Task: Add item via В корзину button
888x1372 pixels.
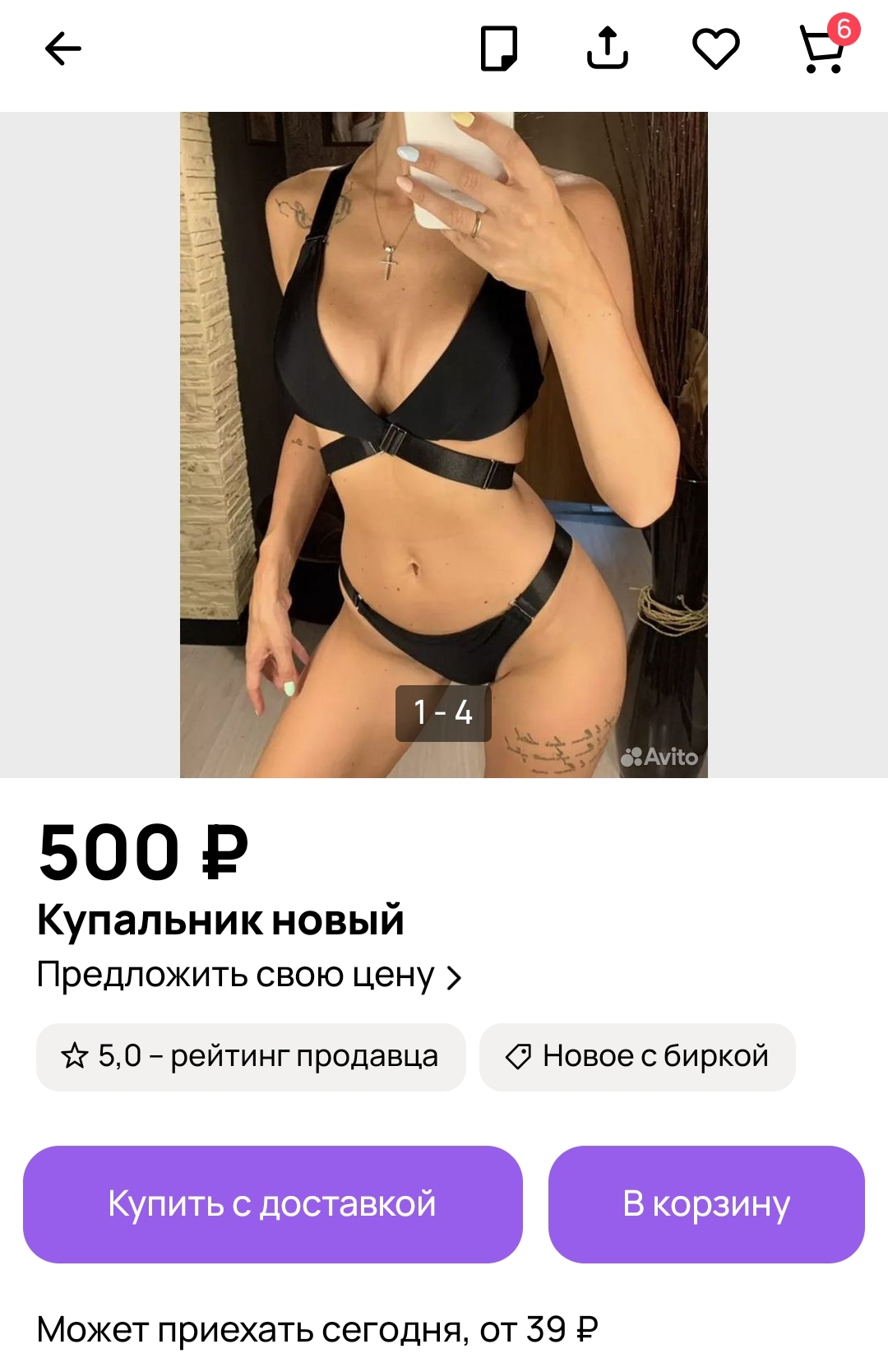Action: coord(705,1203)
